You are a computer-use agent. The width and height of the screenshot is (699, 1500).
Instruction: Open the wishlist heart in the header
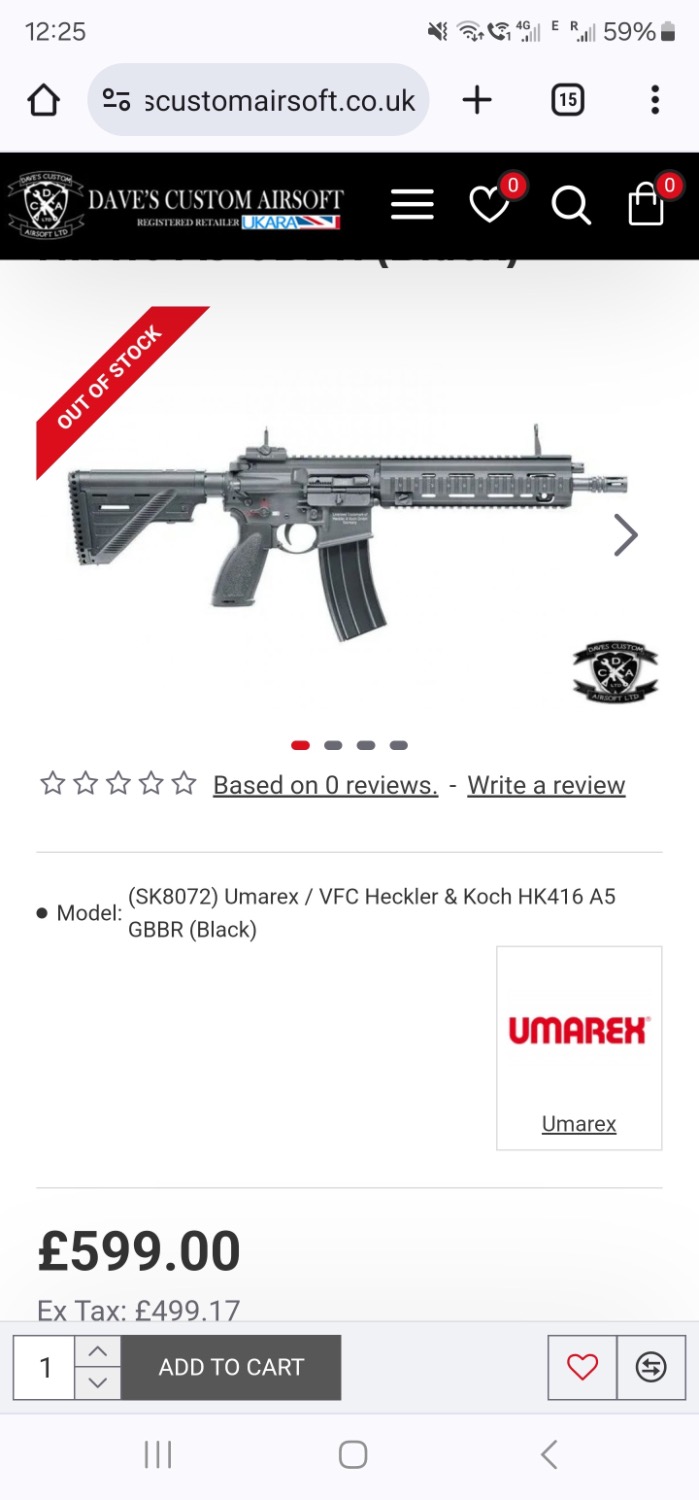coord(490,205)
